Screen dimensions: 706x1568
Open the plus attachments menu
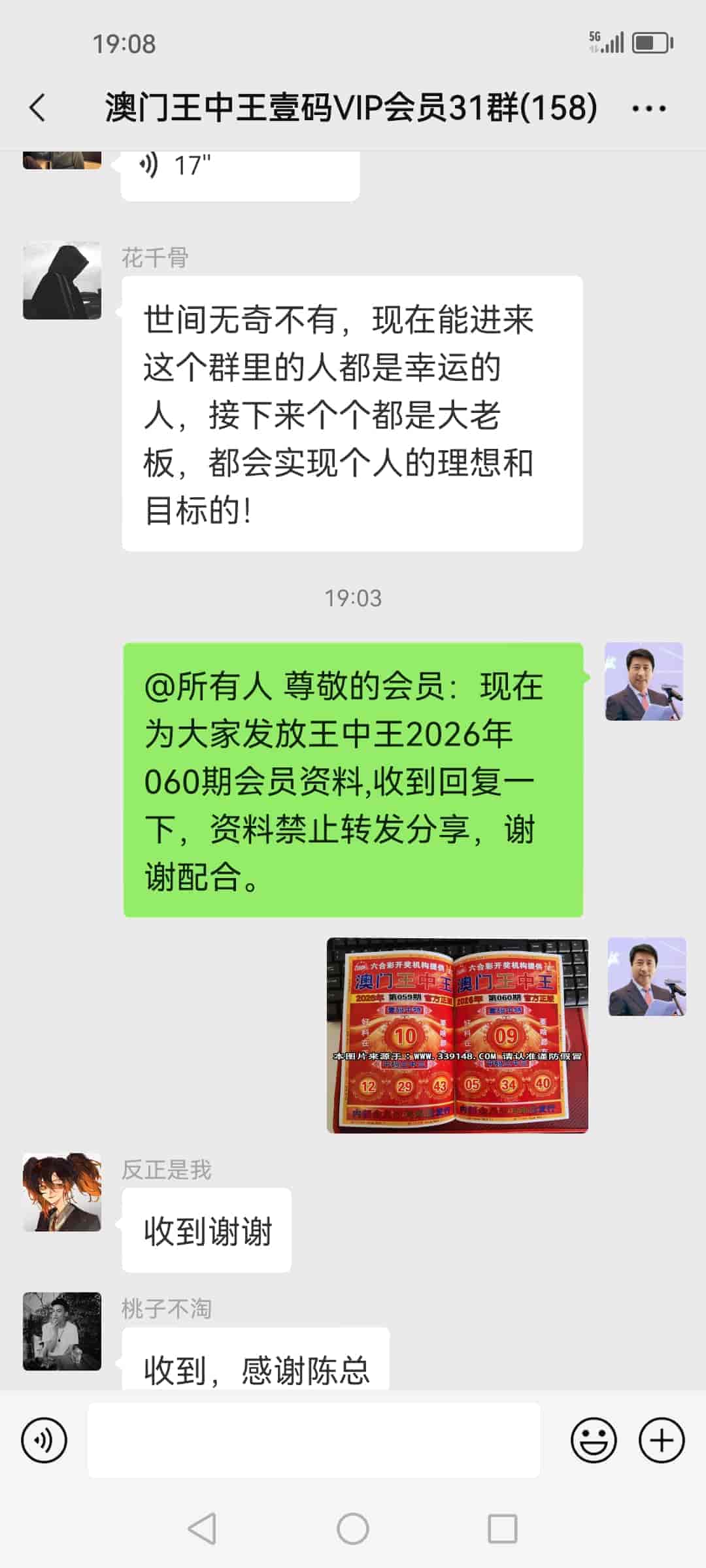pos(662,1441)
